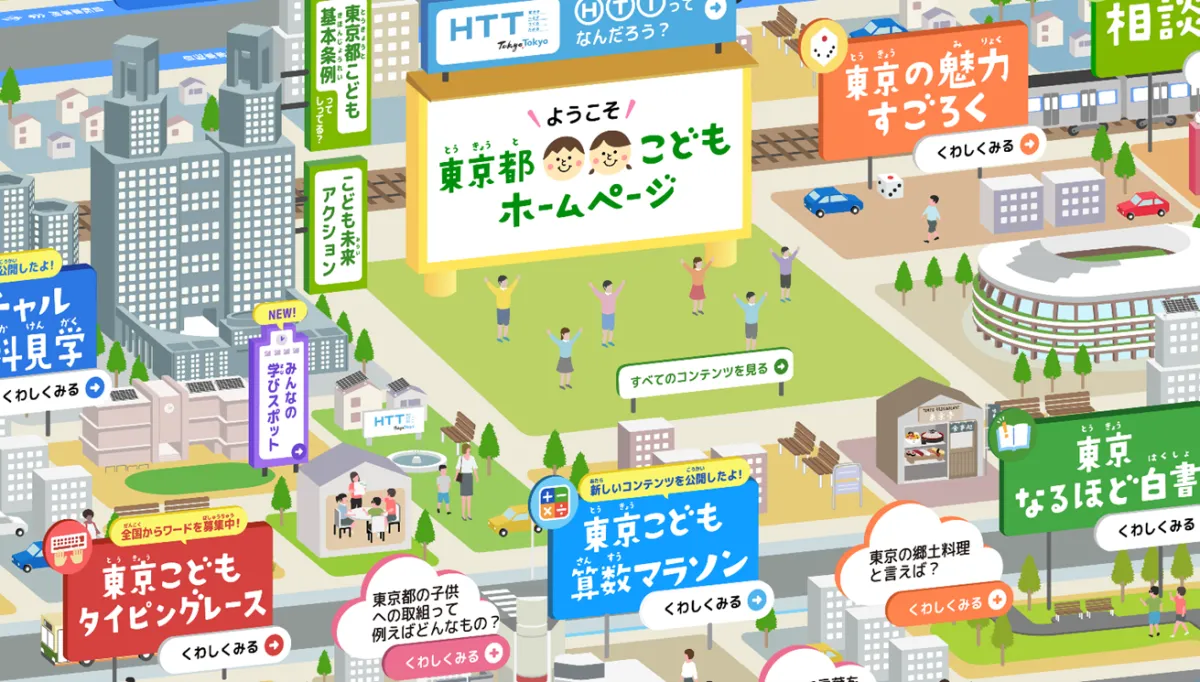Tap くわしくみる on the 東京の郷土料理と言えば？ bubble
Viewport: 1200px width, 682px height.
click(946, 604)
